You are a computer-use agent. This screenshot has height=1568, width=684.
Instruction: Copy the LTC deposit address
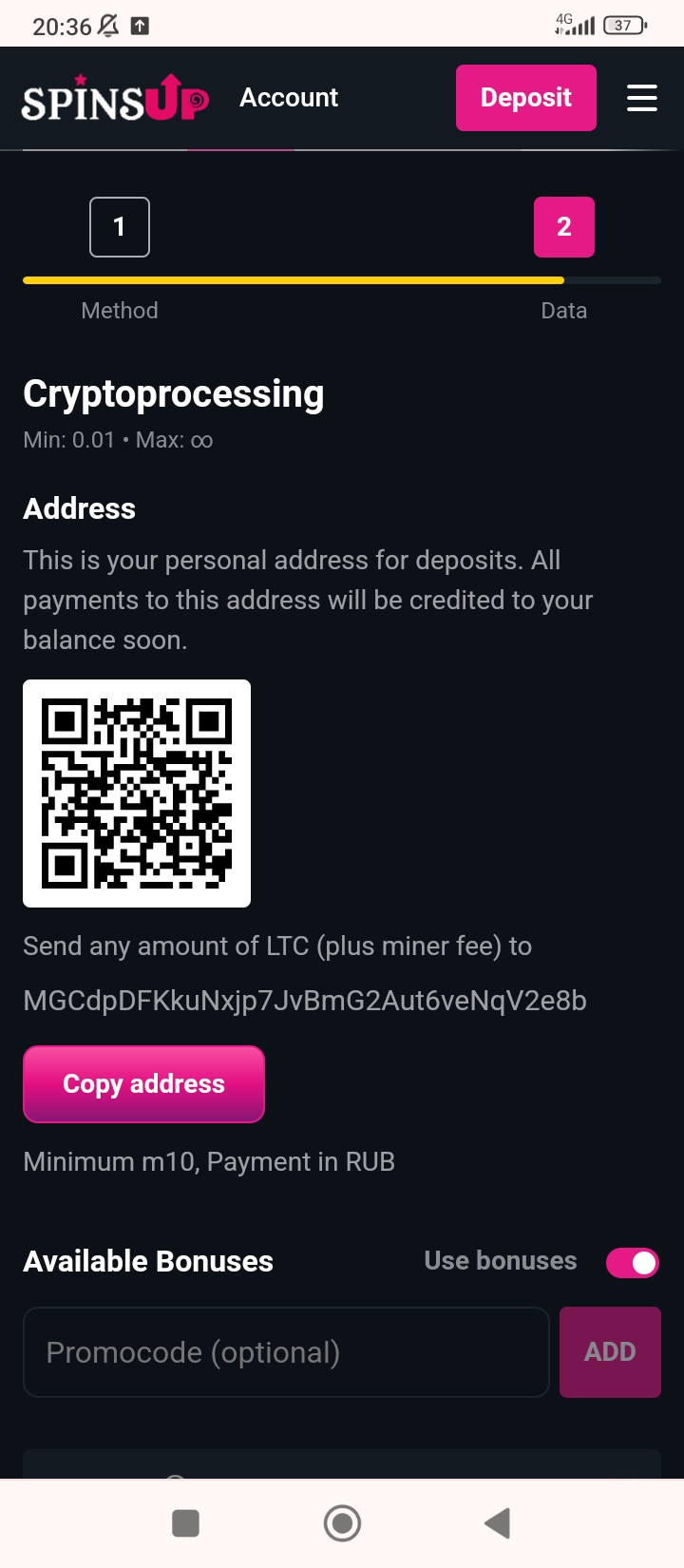click(143, 1084)
